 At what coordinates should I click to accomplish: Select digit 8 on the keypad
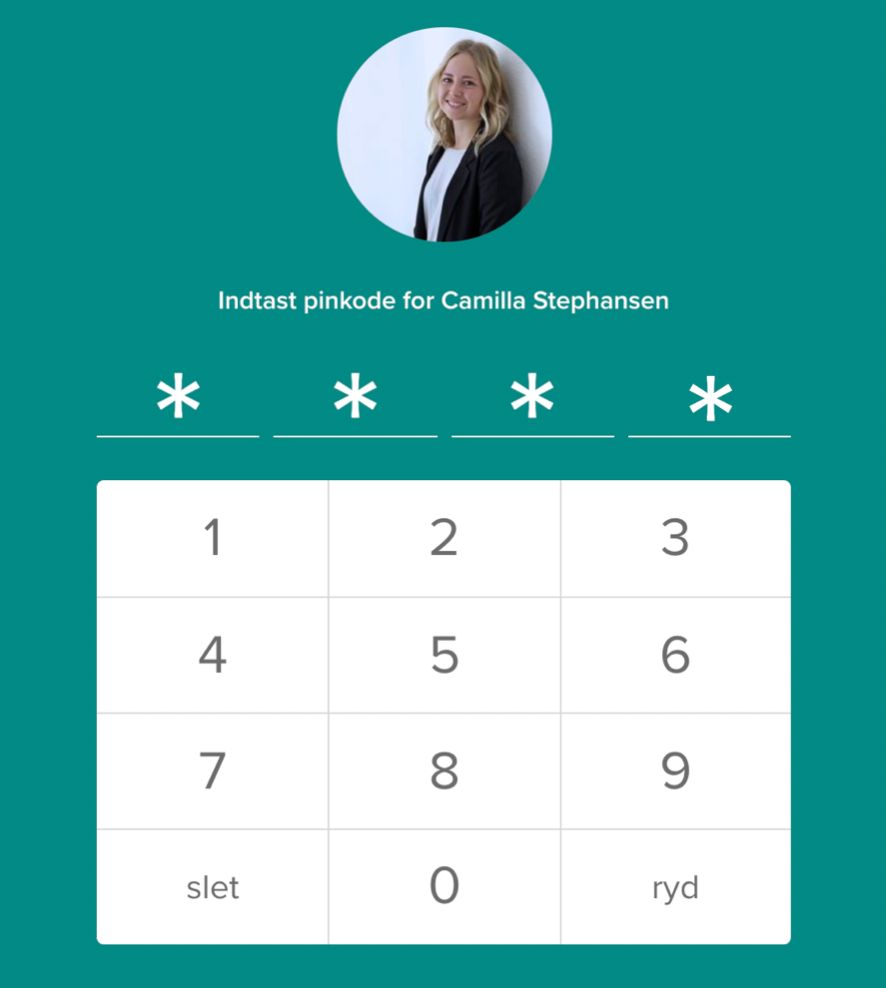pyautogui.click(x=444, y=771)
